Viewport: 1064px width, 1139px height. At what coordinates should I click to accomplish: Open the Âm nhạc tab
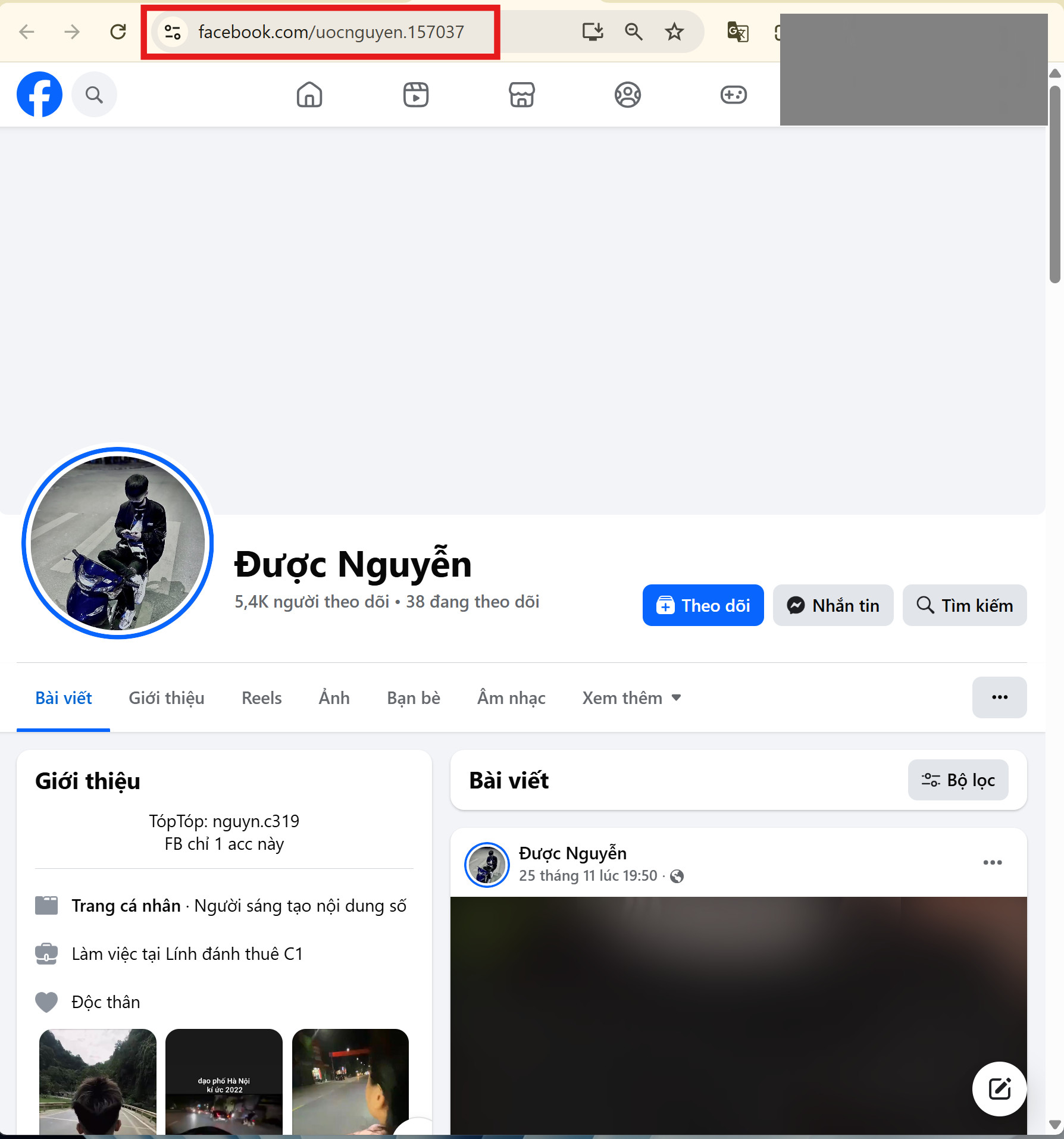coord(511,697)
